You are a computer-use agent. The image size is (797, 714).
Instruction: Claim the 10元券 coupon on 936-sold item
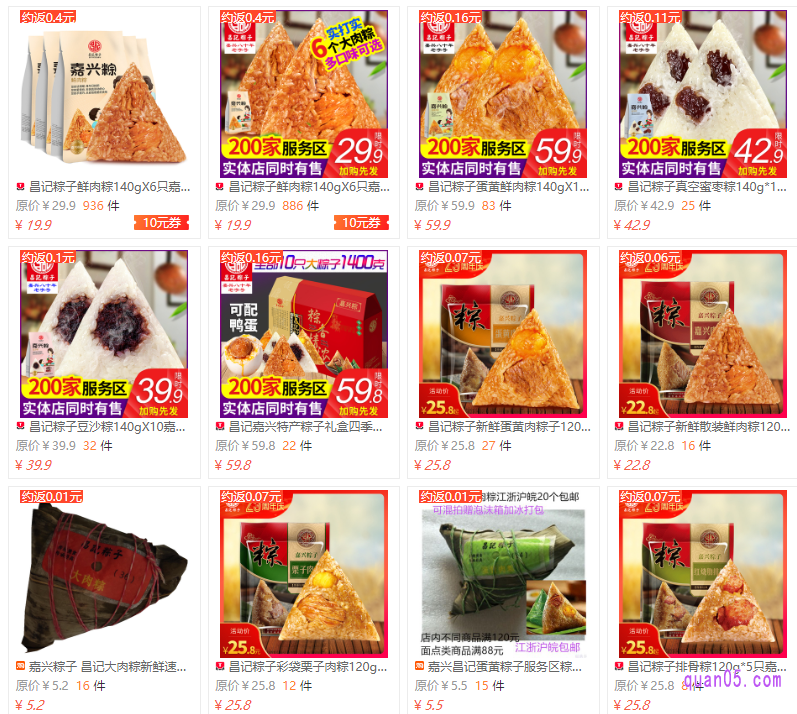(x=162, y=222)
